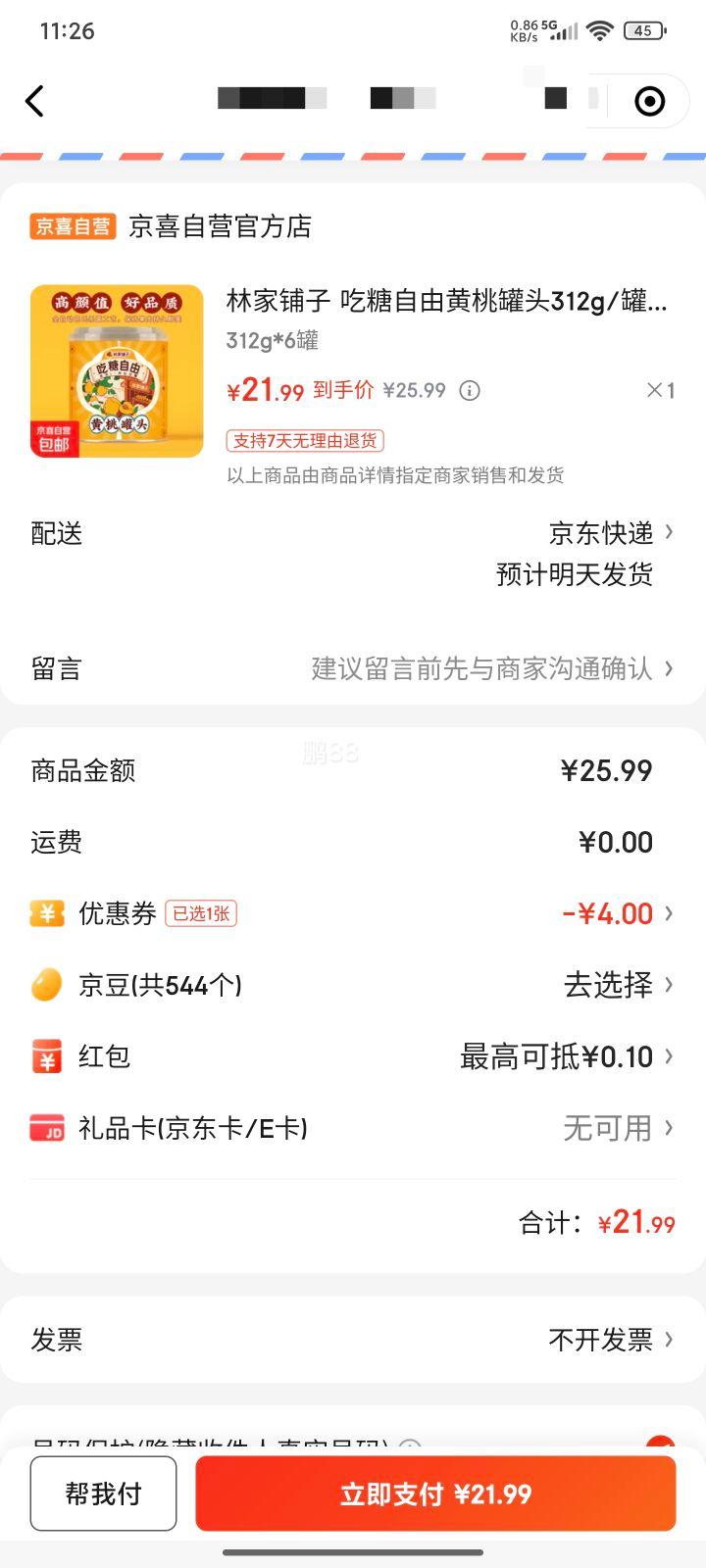Expand 配送 delivery options with the chevron
Image resolution: width=706 pixels, height=1568 pixels.
click(669, 533)
